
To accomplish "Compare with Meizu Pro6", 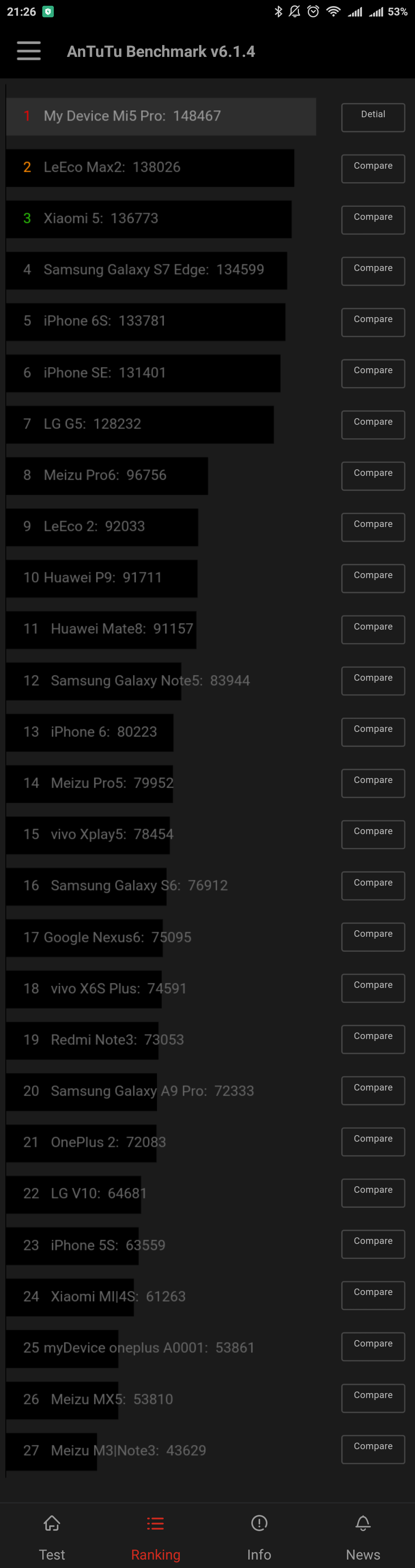I will coord(373,476).
